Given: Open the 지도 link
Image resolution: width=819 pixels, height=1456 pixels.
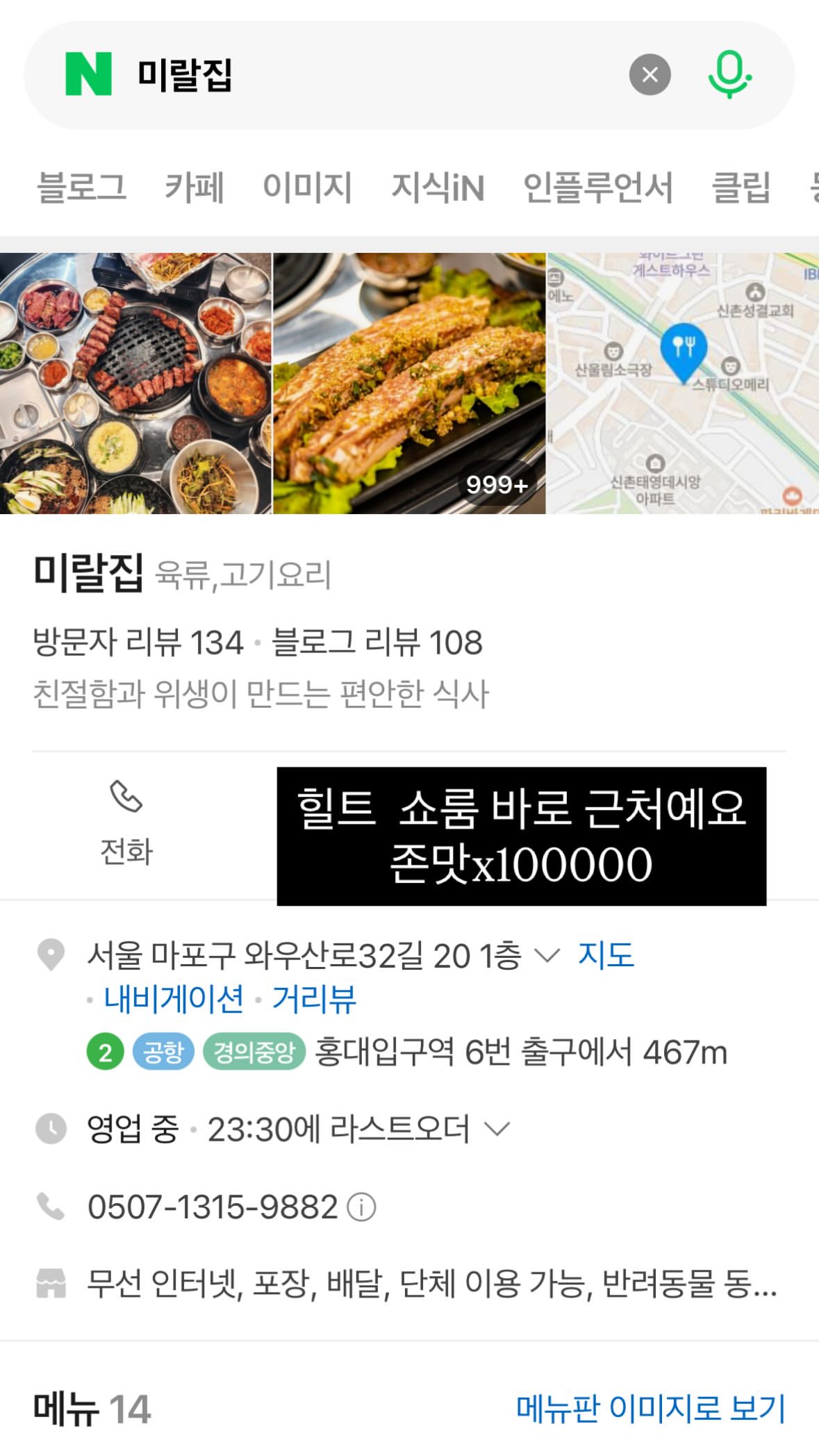Looking at the screenshot, I should click(x=606, y=955).
